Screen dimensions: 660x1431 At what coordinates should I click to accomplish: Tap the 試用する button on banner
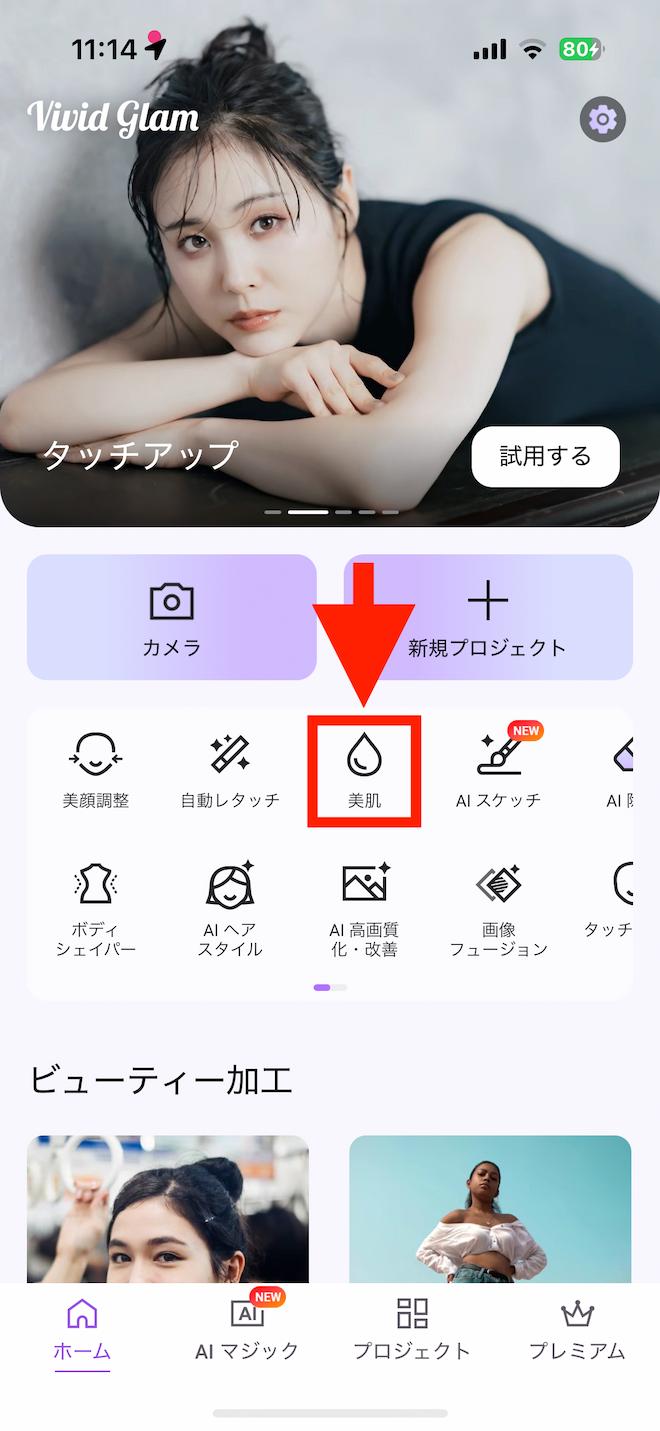pos(545,457)
